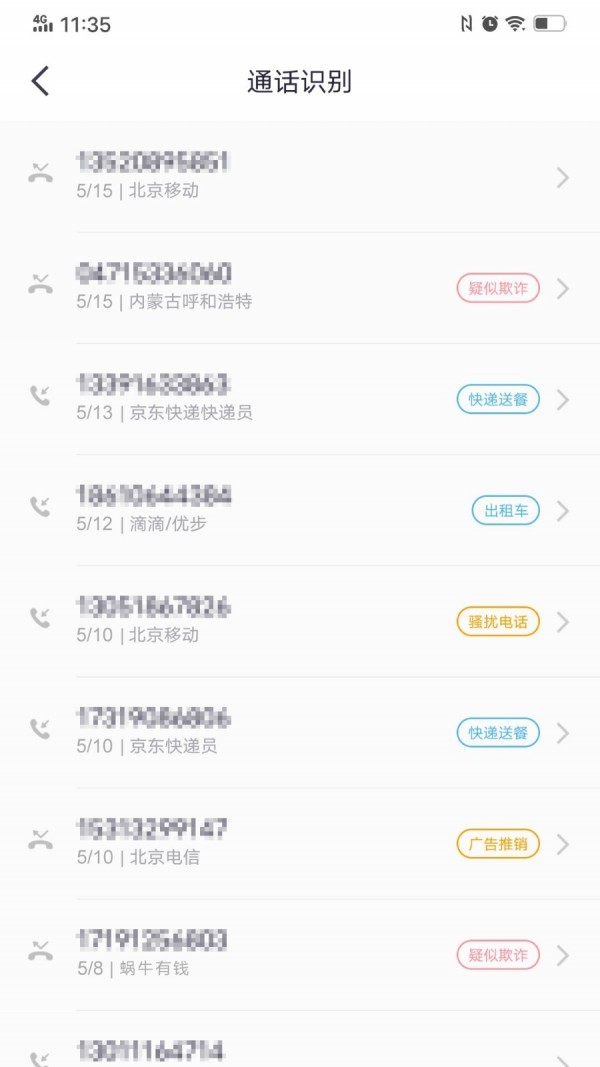Screen dimensions: 600x1067
Task: Open the 5/15 北京移动 call record
Action: (300, 177)
